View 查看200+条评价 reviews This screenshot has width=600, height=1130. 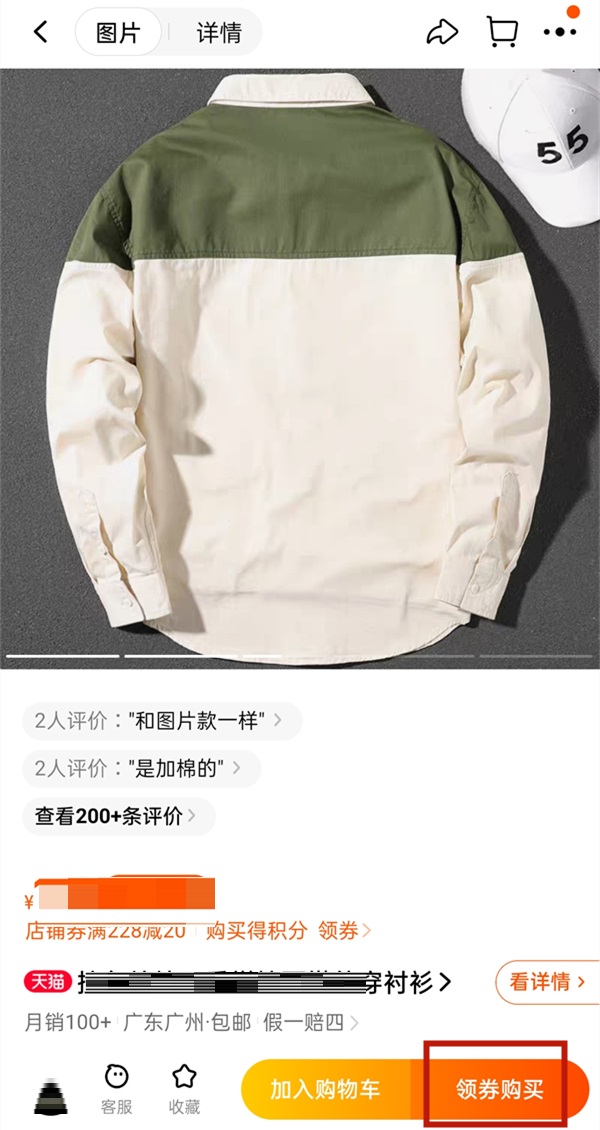click(x=118, y=816)
